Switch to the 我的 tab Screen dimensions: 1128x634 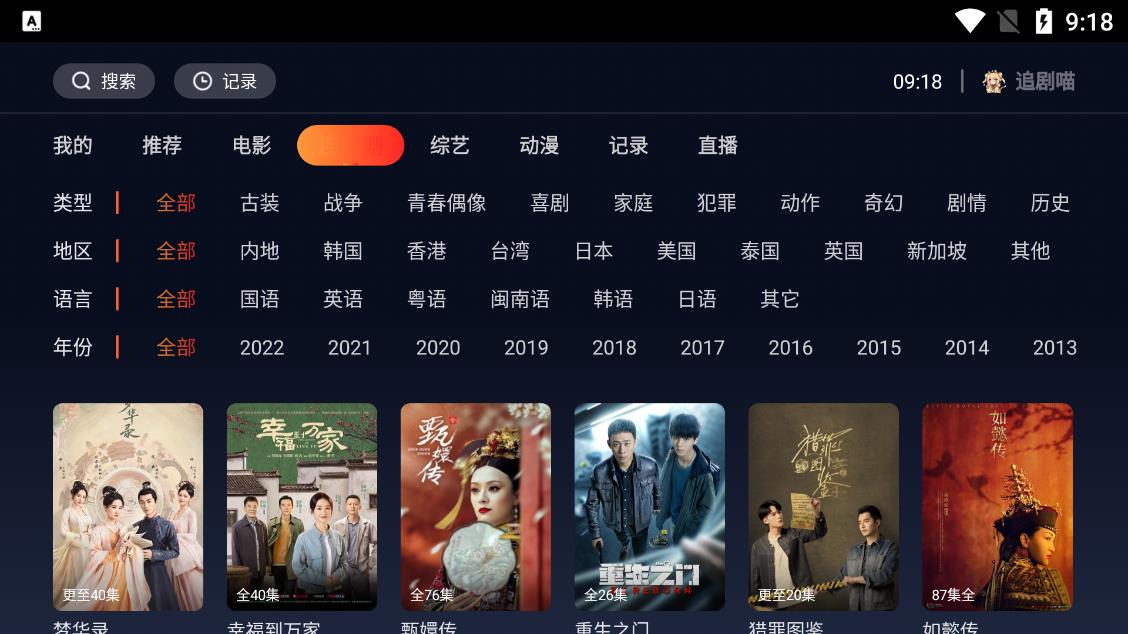73,146
